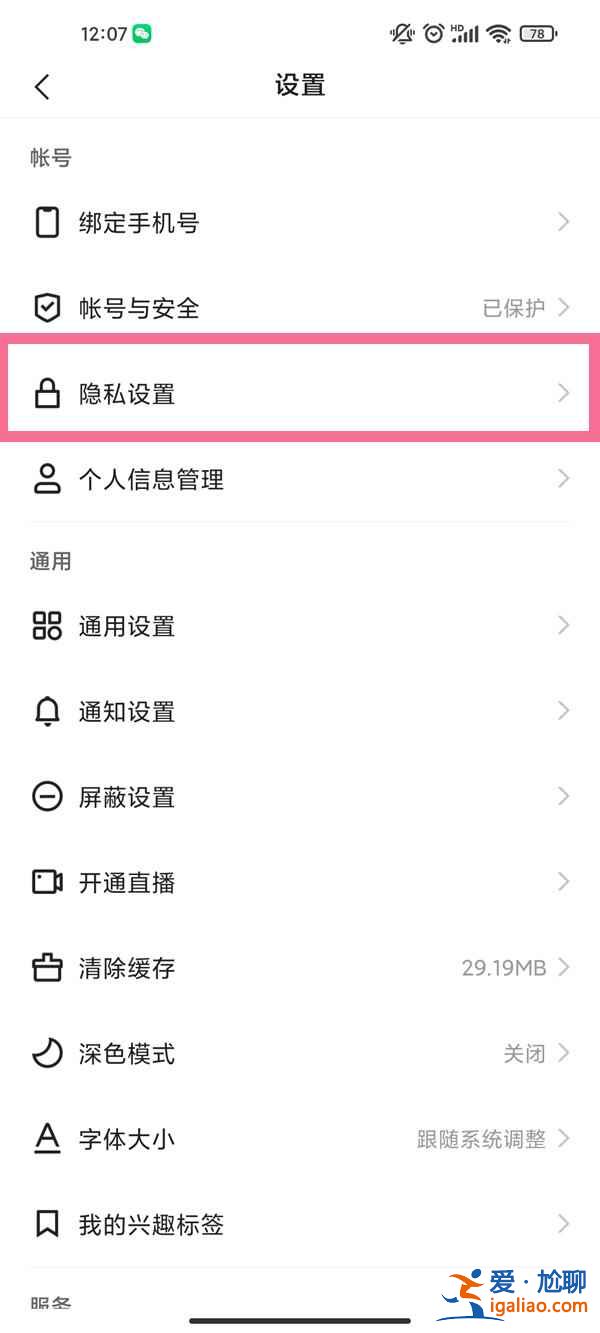
Task: Open 个人信息管理
Action: click(x=151, y=480)
